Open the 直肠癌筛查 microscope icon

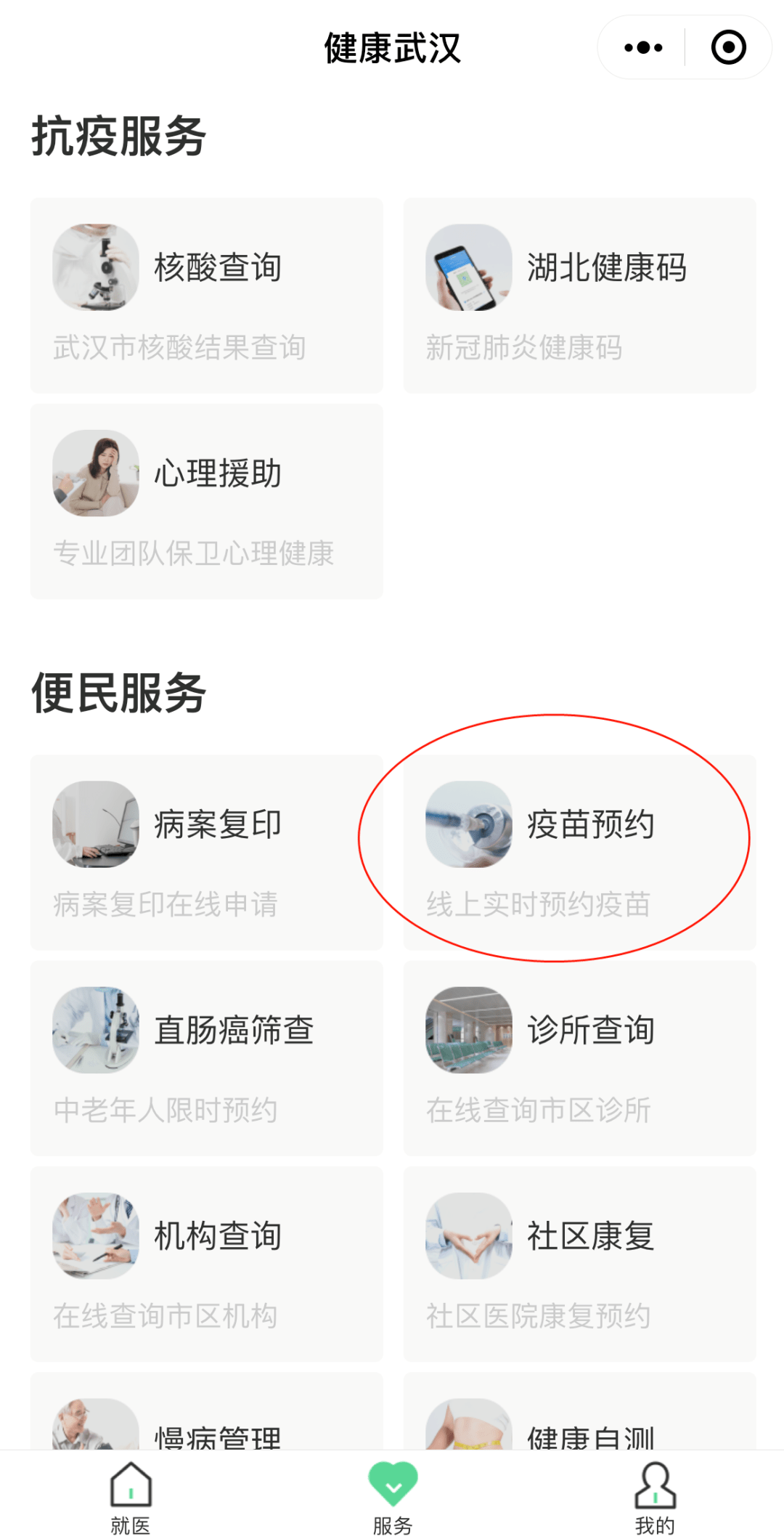click(x=97, y=1030)
